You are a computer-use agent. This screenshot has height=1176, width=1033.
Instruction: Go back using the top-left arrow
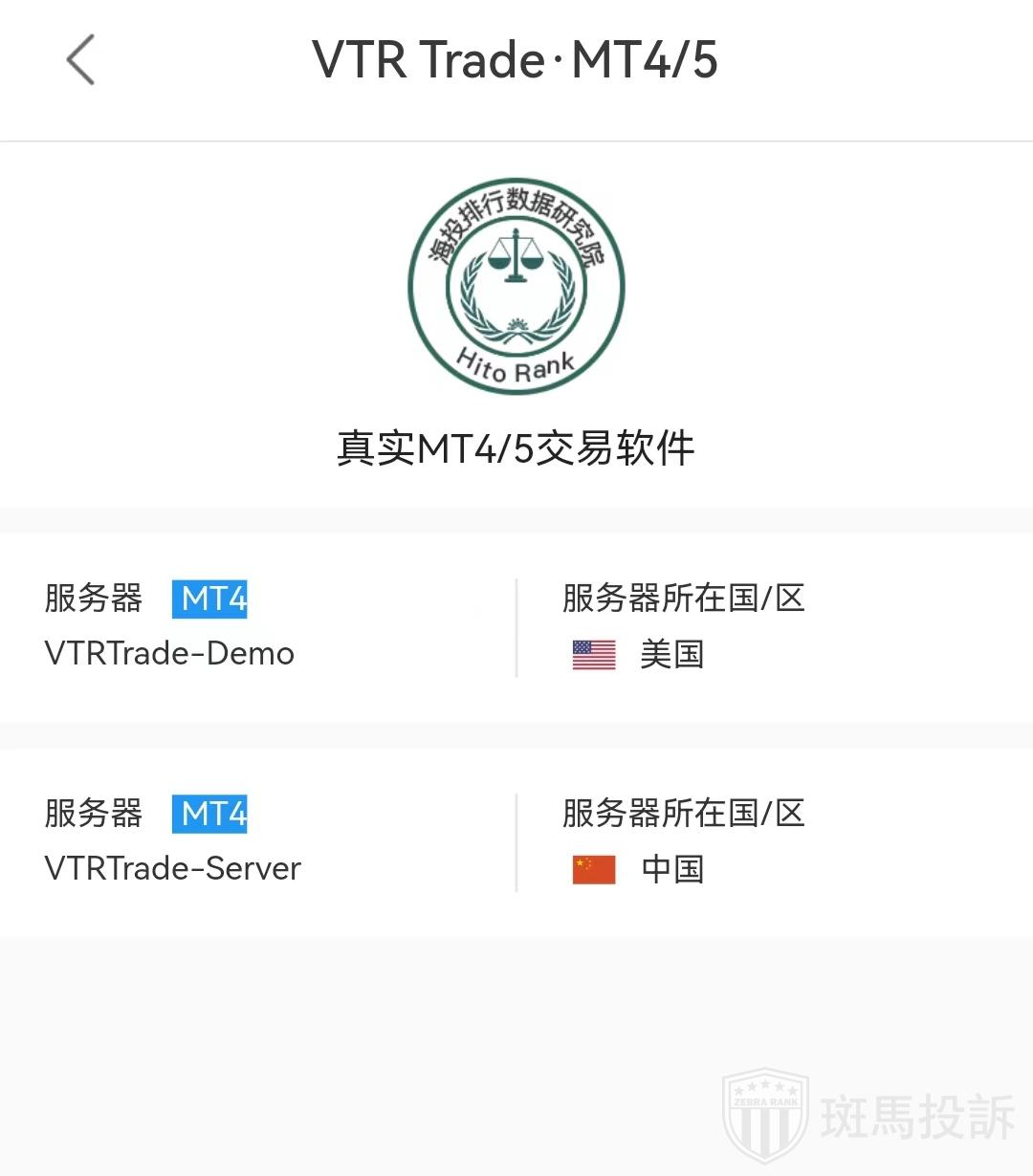click(80, 59)
